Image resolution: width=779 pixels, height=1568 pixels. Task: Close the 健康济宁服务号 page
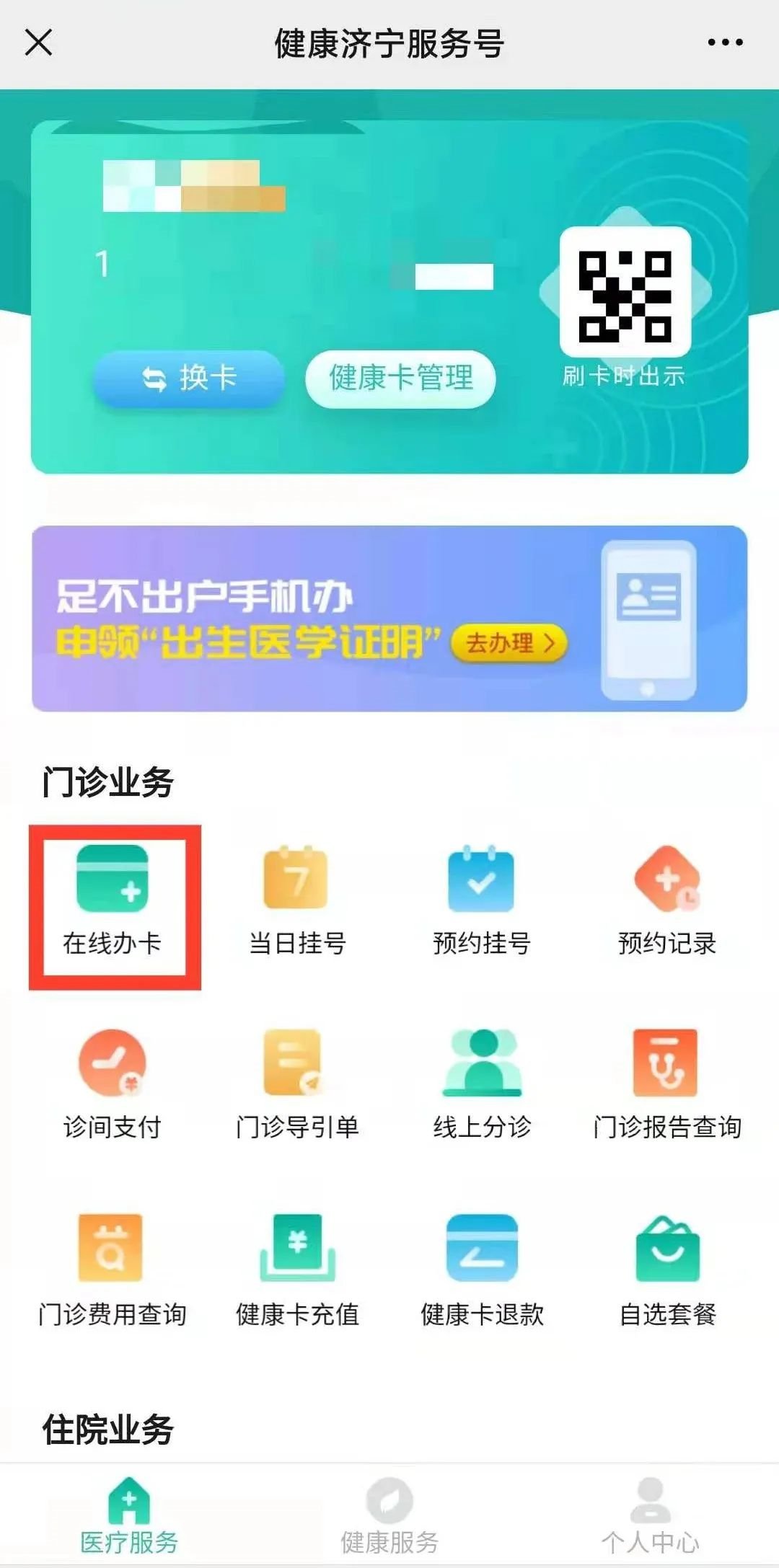coord(39,42)
